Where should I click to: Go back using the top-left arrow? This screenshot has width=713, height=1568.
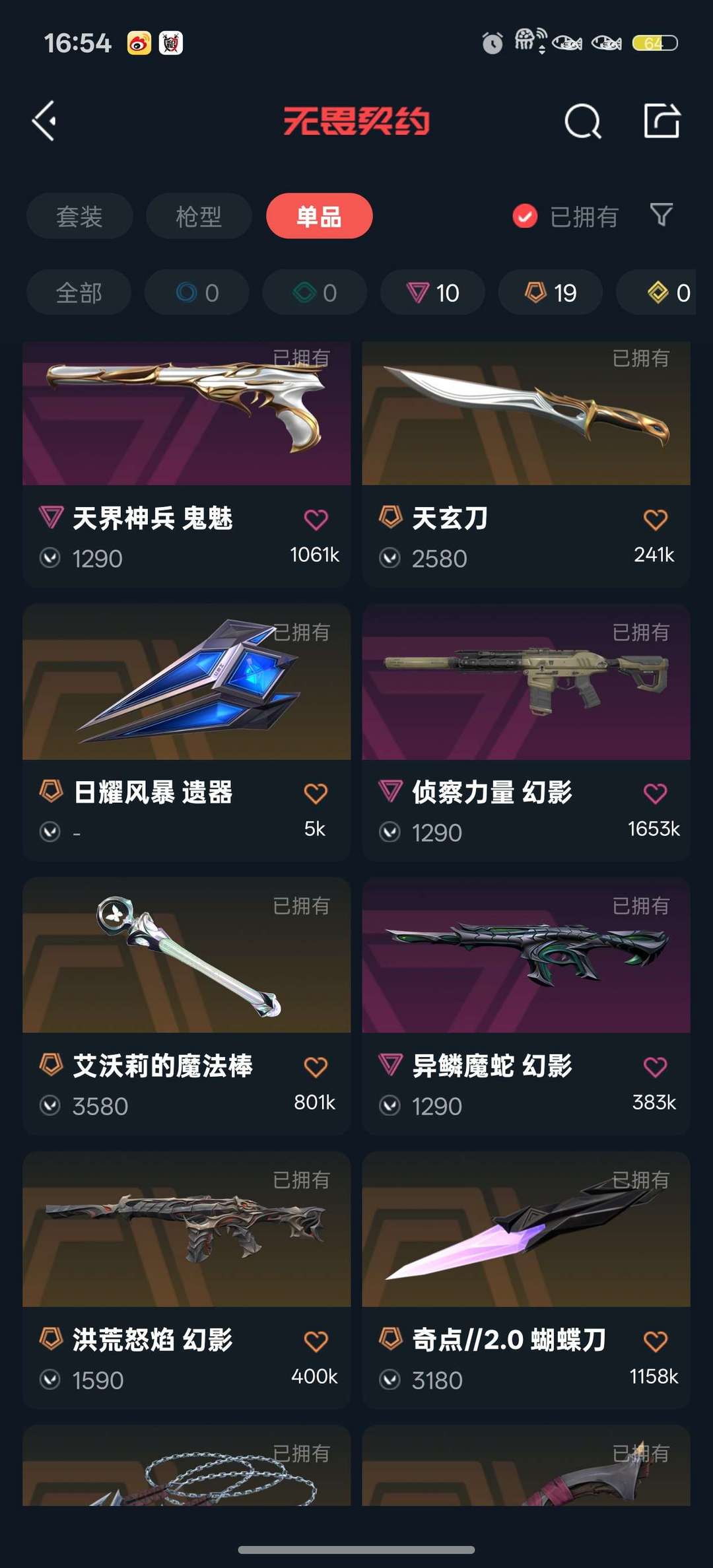45,121
